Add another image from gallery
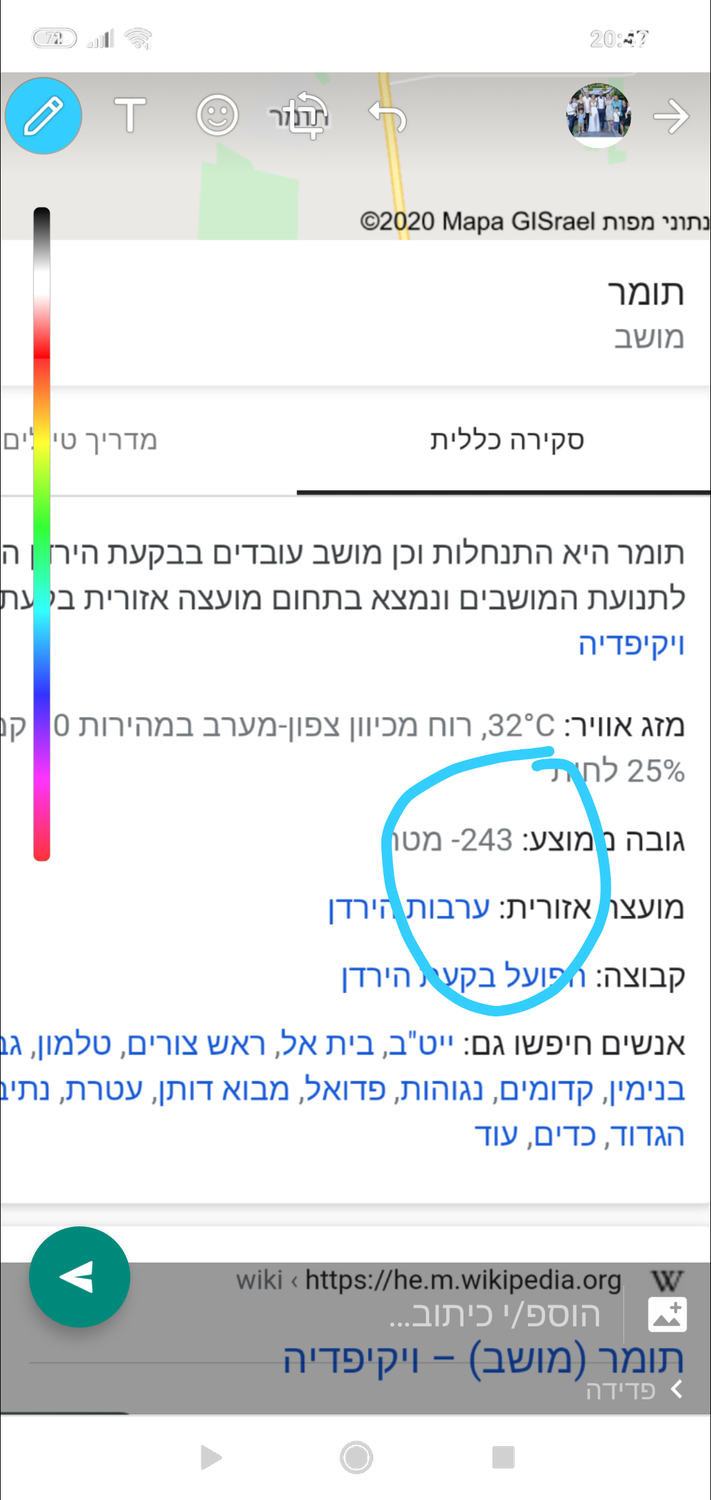This screenshot has height=1500, width=711. click(x=667, y=1314)
